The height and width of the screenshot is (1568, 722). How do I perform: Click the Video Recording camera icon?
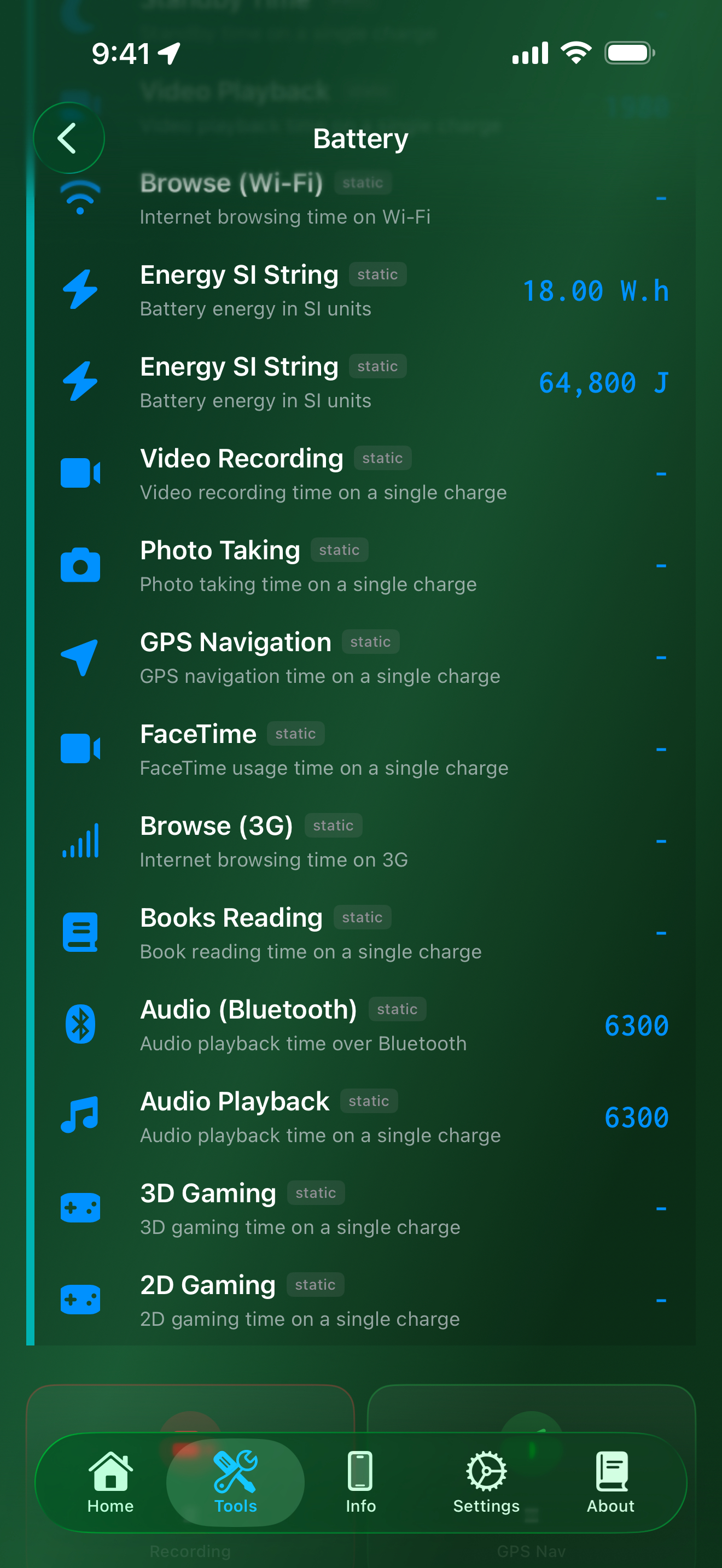coord(80,473)
